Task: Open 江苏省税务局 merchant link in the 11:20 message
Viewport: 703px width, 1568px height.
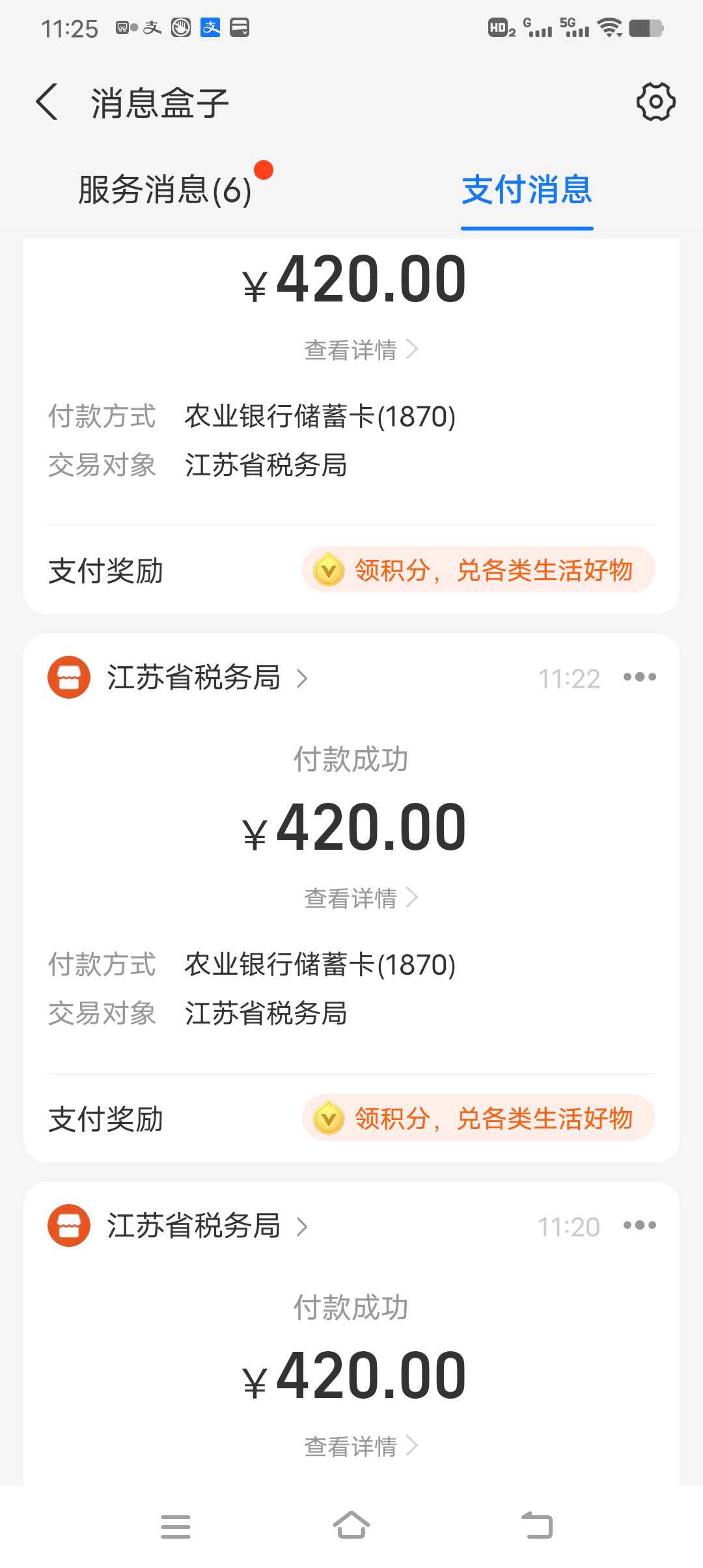Action: [x=207, y=1226]
